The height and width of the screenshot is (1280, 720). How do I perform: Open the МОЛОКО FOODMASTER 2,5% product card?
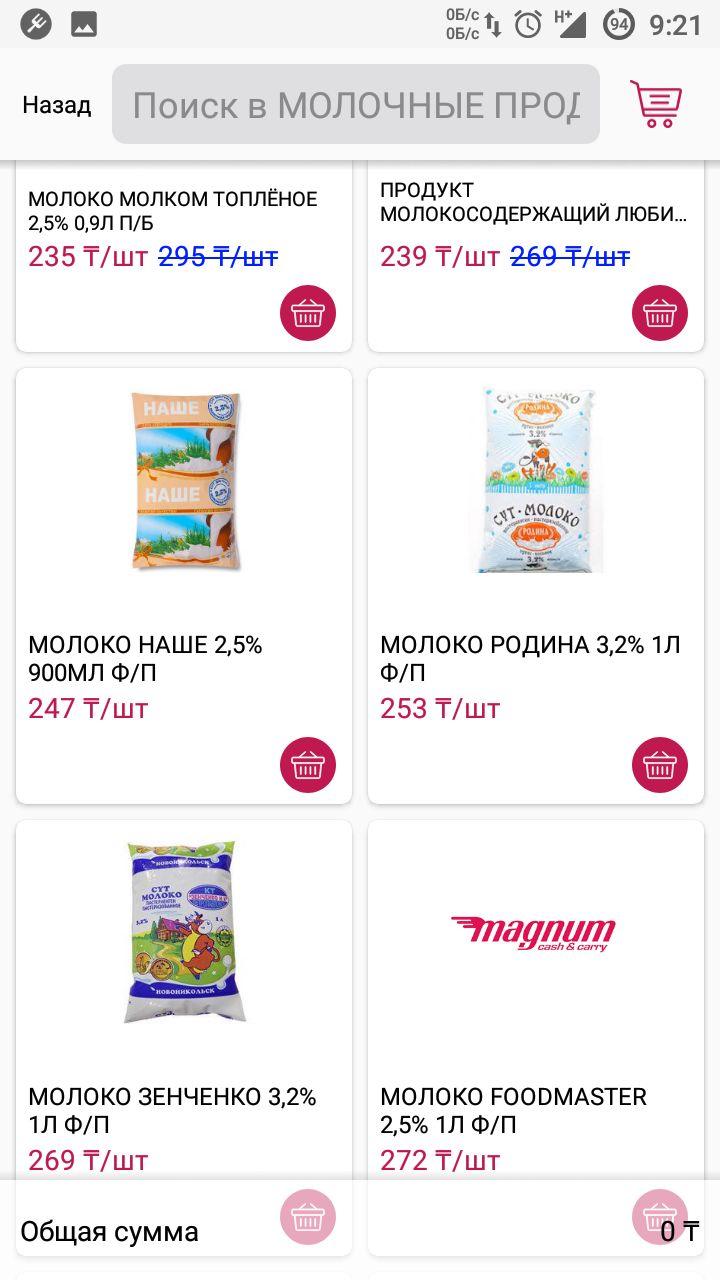tap(536, 1000)
